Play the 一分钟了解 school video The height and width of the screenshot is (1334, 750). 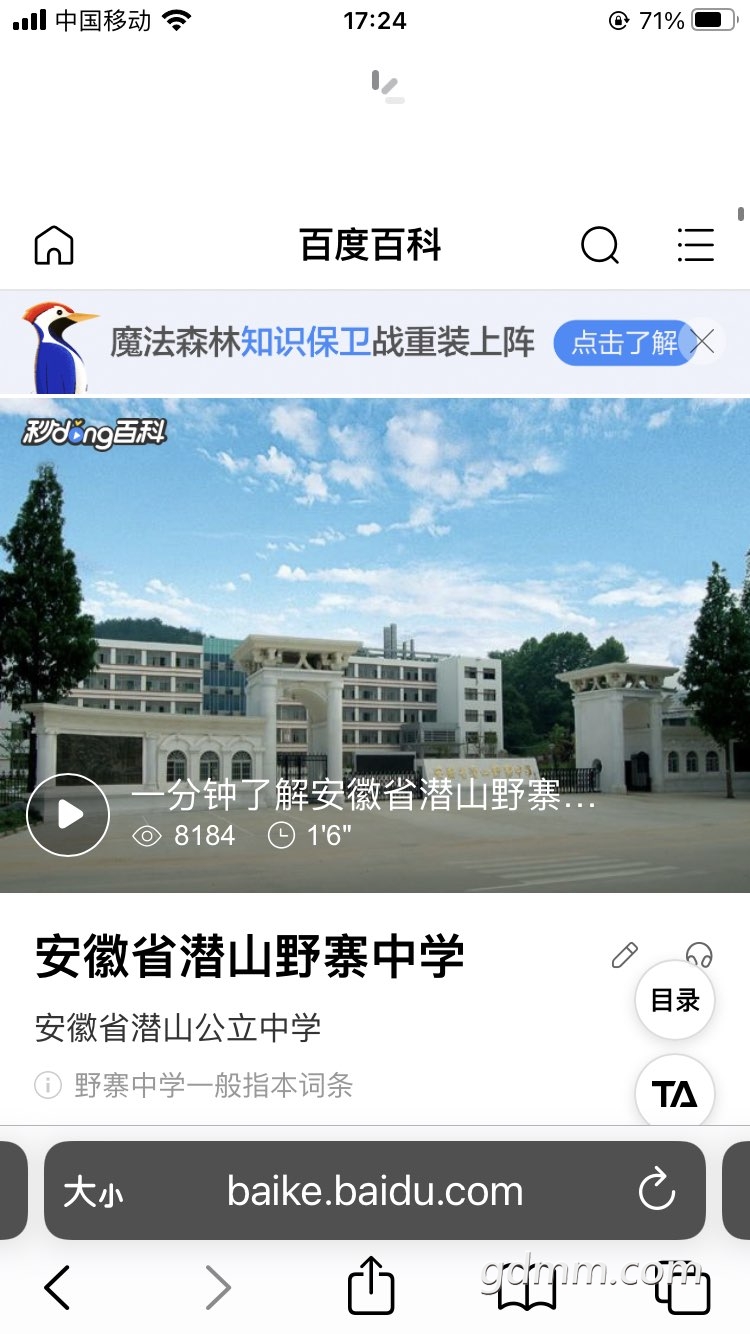(x=68, y=815)
